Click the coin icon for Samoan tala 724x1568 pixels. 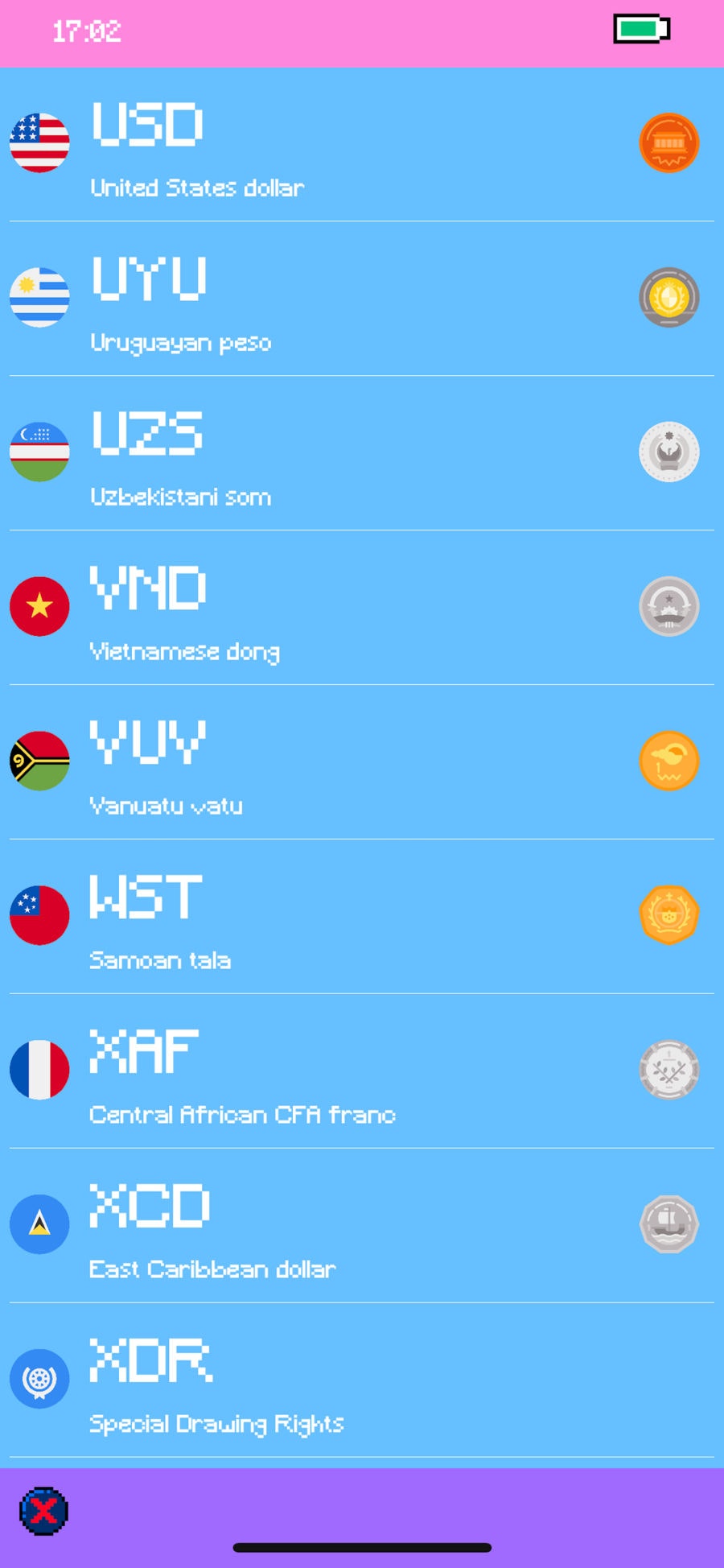pos(669,914)
